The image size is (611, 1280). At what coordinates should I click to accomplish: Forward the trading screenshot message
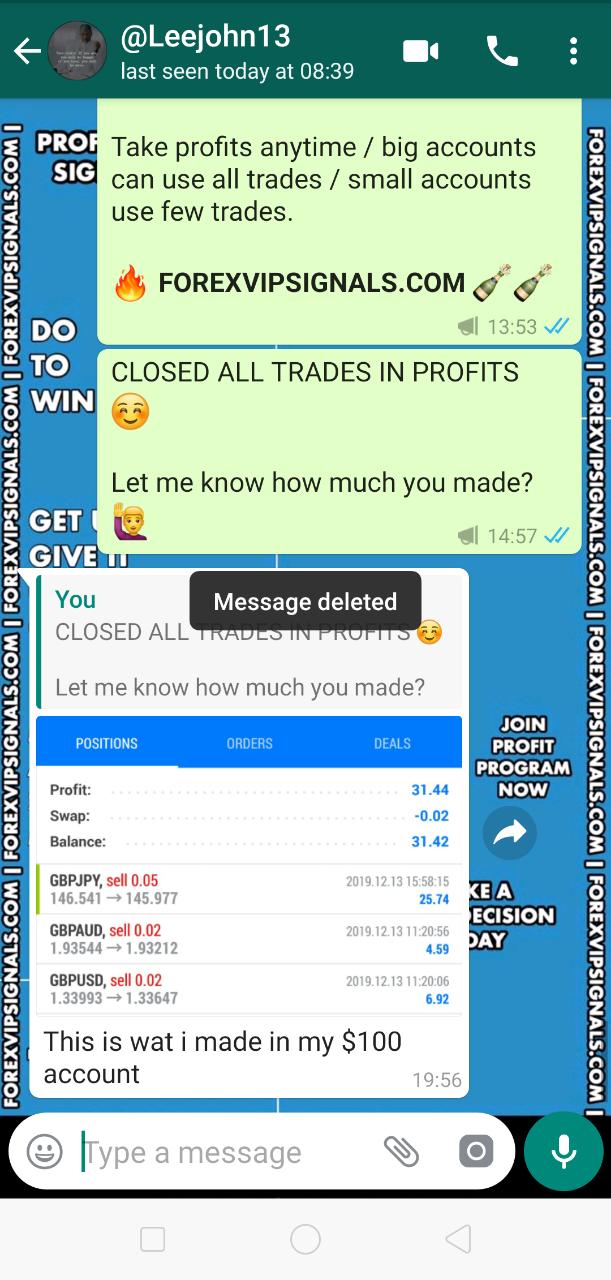[509, 833]
